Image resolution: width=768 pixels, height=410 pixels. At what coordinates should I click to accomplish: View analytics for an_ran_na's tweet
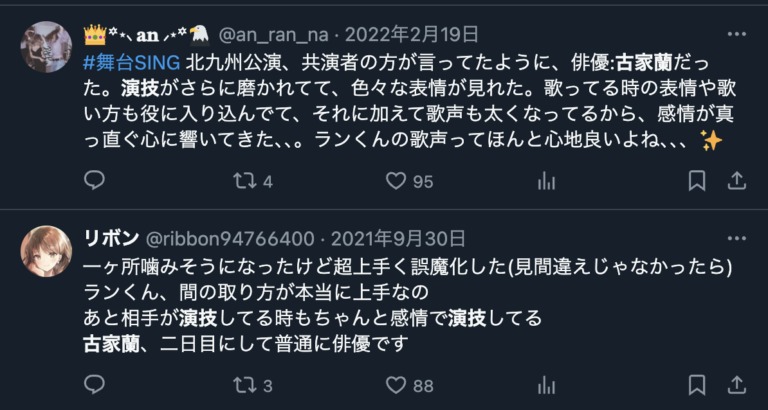[546, 181]
